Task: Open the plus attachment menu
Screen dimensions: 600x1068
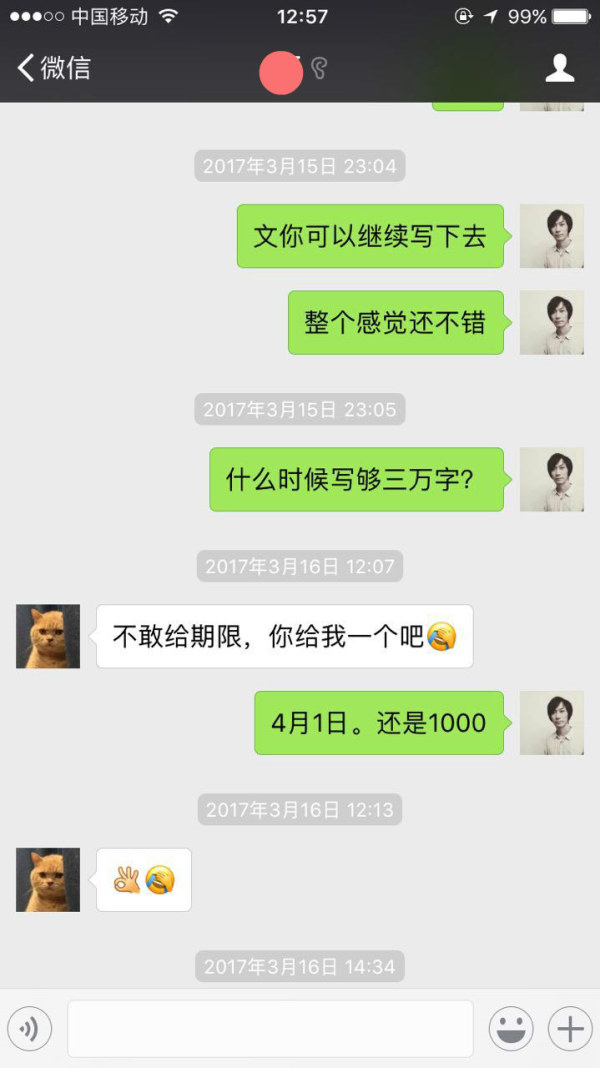Action: point(570,1028)
